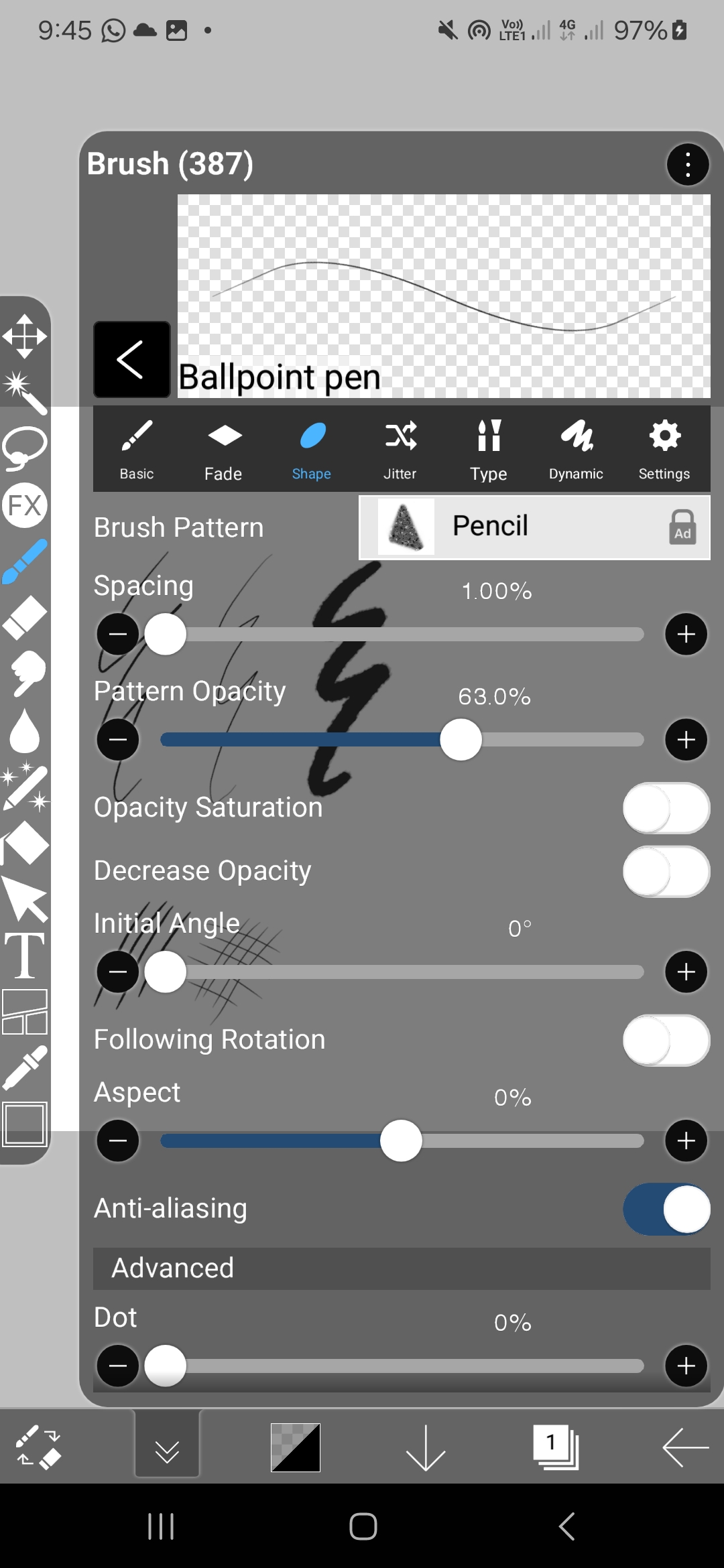Switch to the Basic tab
The width and height of the screenshot is (724, 1568).
tap(137, 450)
